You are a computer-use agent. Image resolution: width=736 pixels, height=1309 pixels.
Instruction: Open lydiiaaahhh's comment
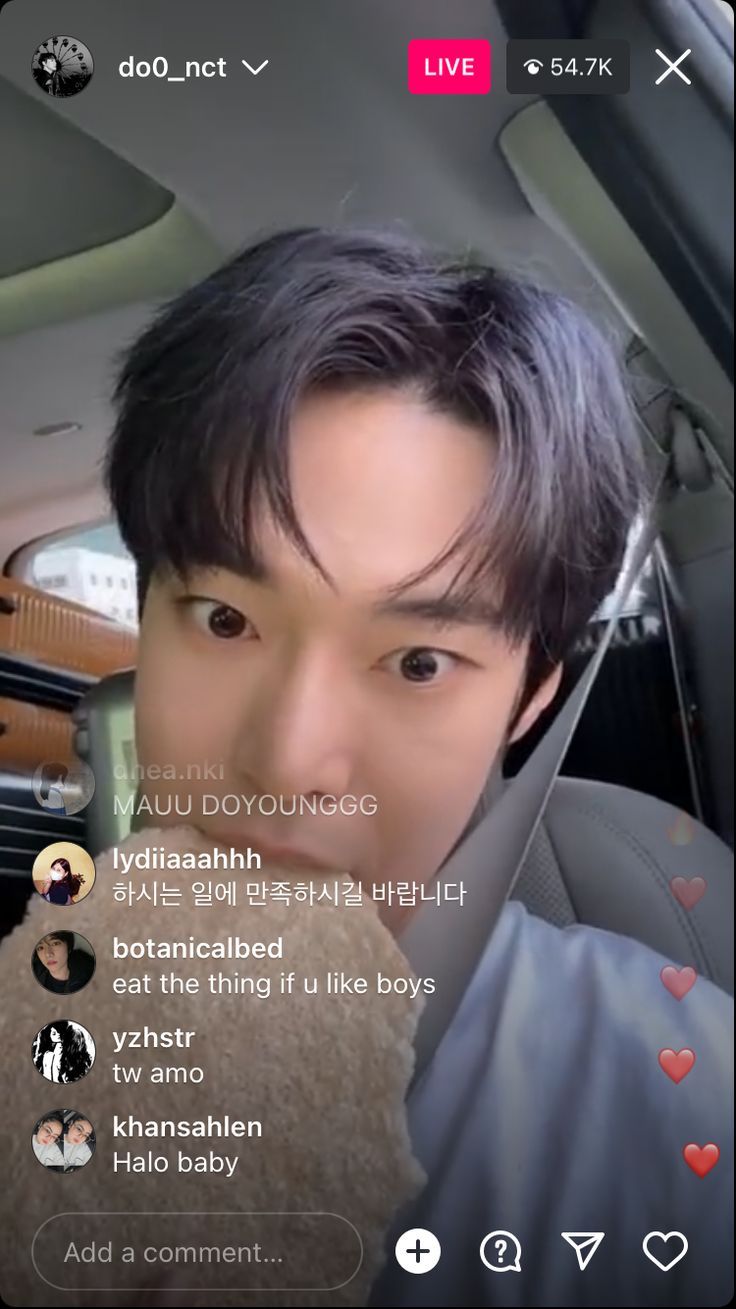[x=288, y=876]
